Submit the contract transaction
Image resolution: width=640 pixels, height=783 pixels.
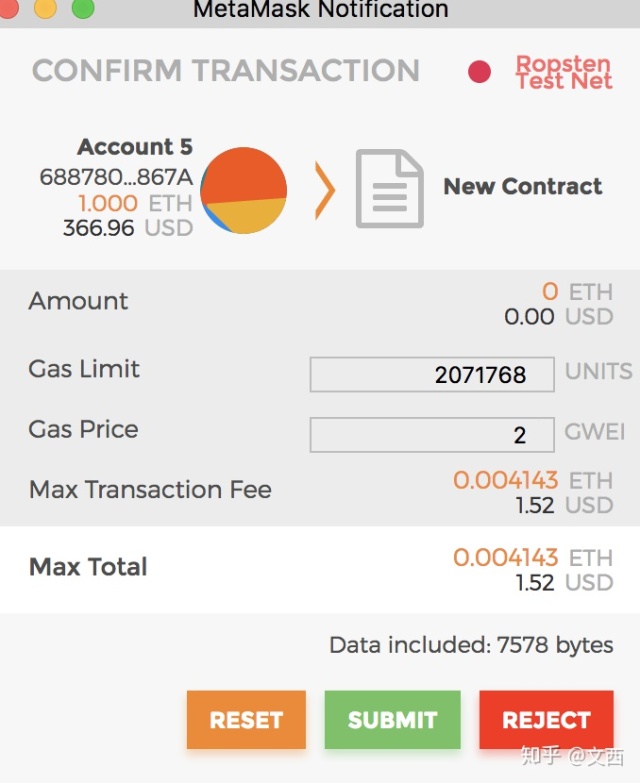pyautogui.click(x=392, y=720)
